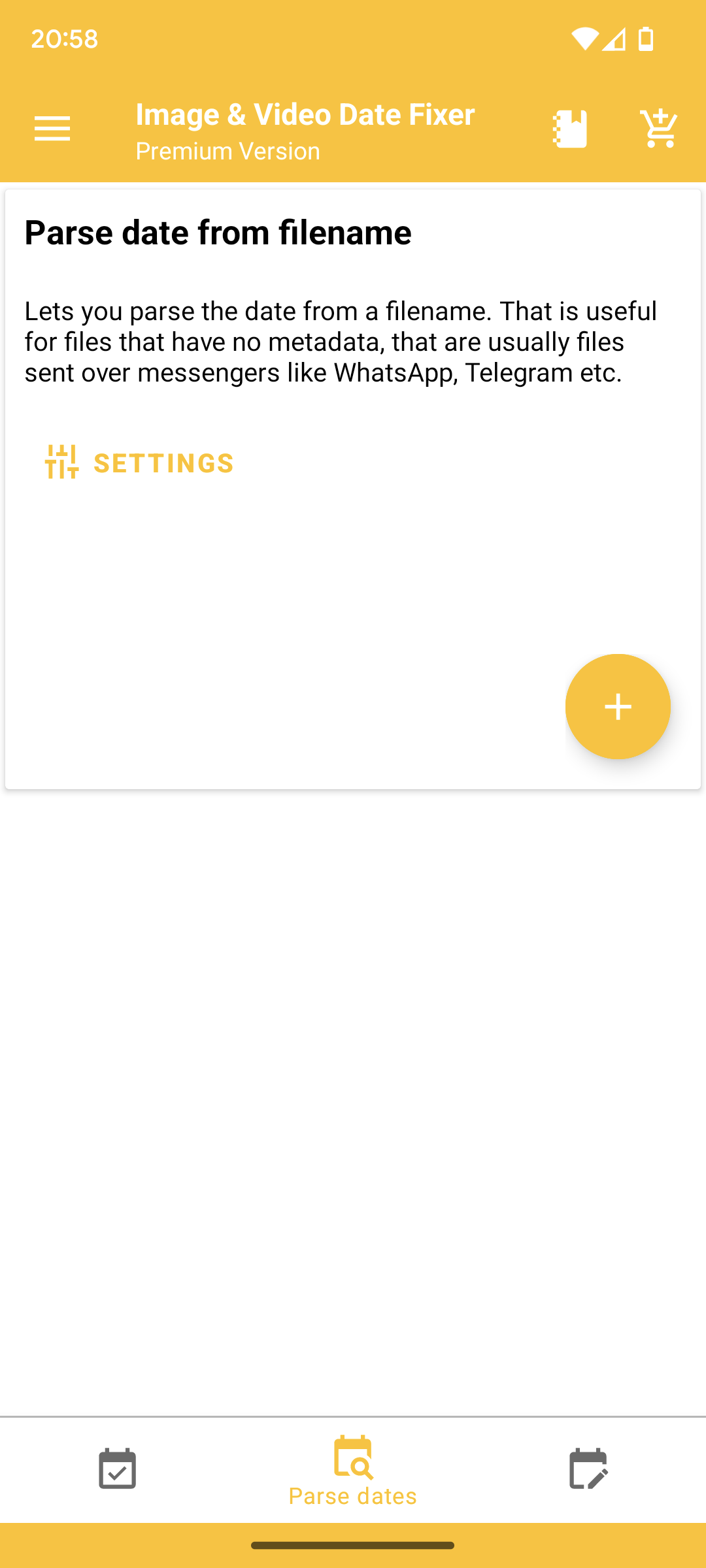Switch to the calendar edit tab
This screenshot has height=1568, width=706.
point(588,1469)
